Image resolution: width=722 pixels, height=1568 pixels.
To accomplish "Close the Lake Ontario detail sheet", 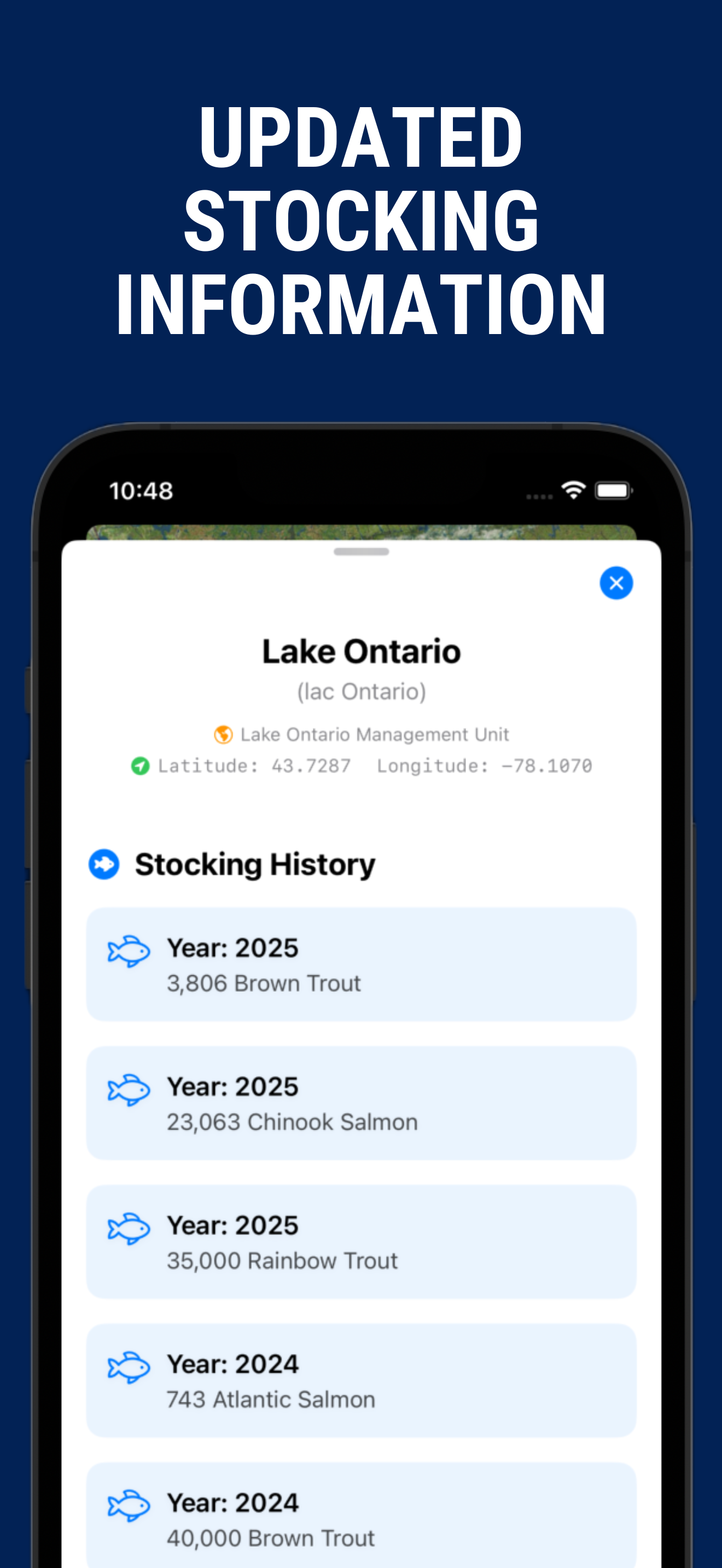I will pyautogui.click(x=616, y=582).
